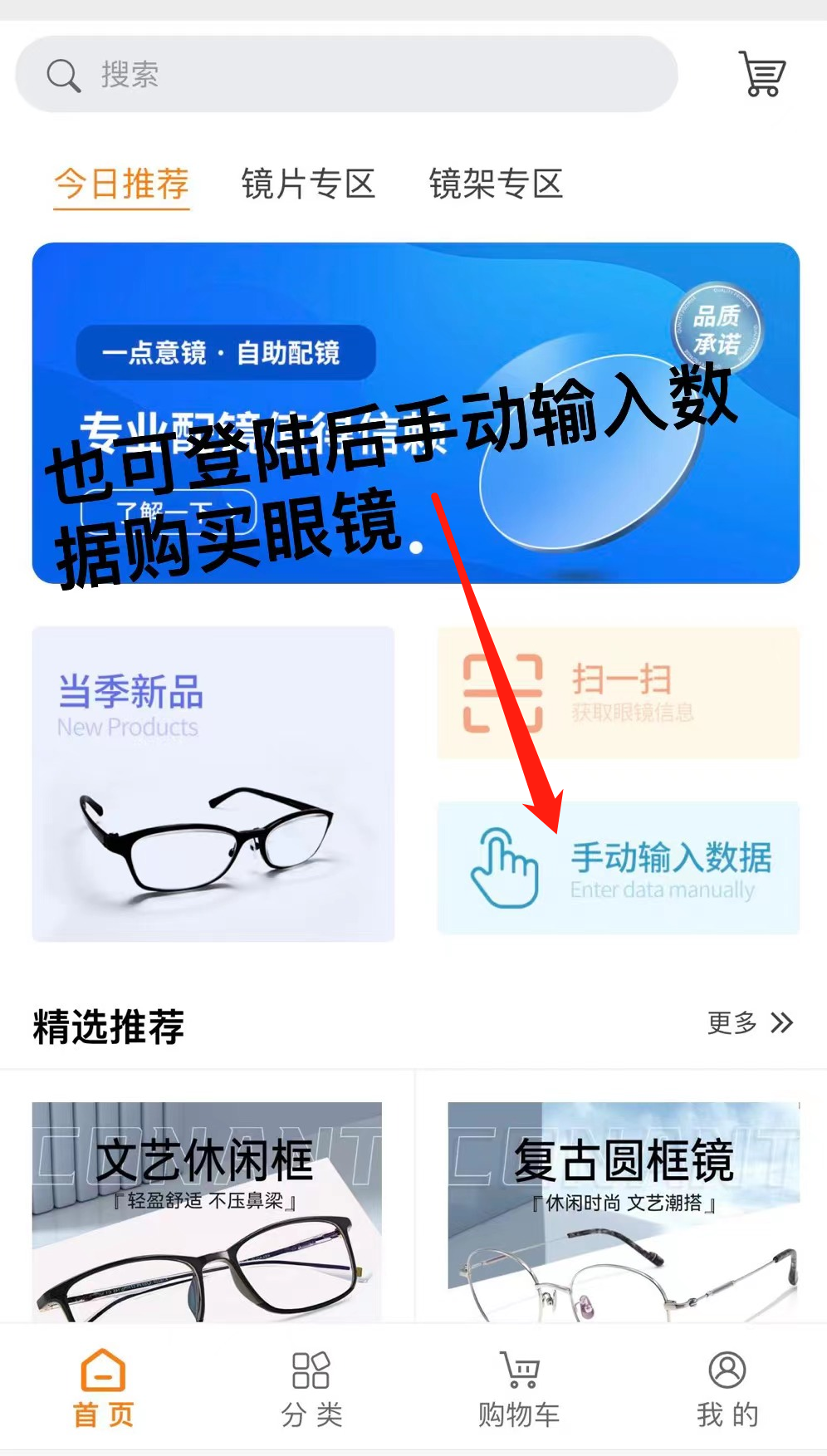Switch to the 分类 categories tab

(x=311, y=1388)
